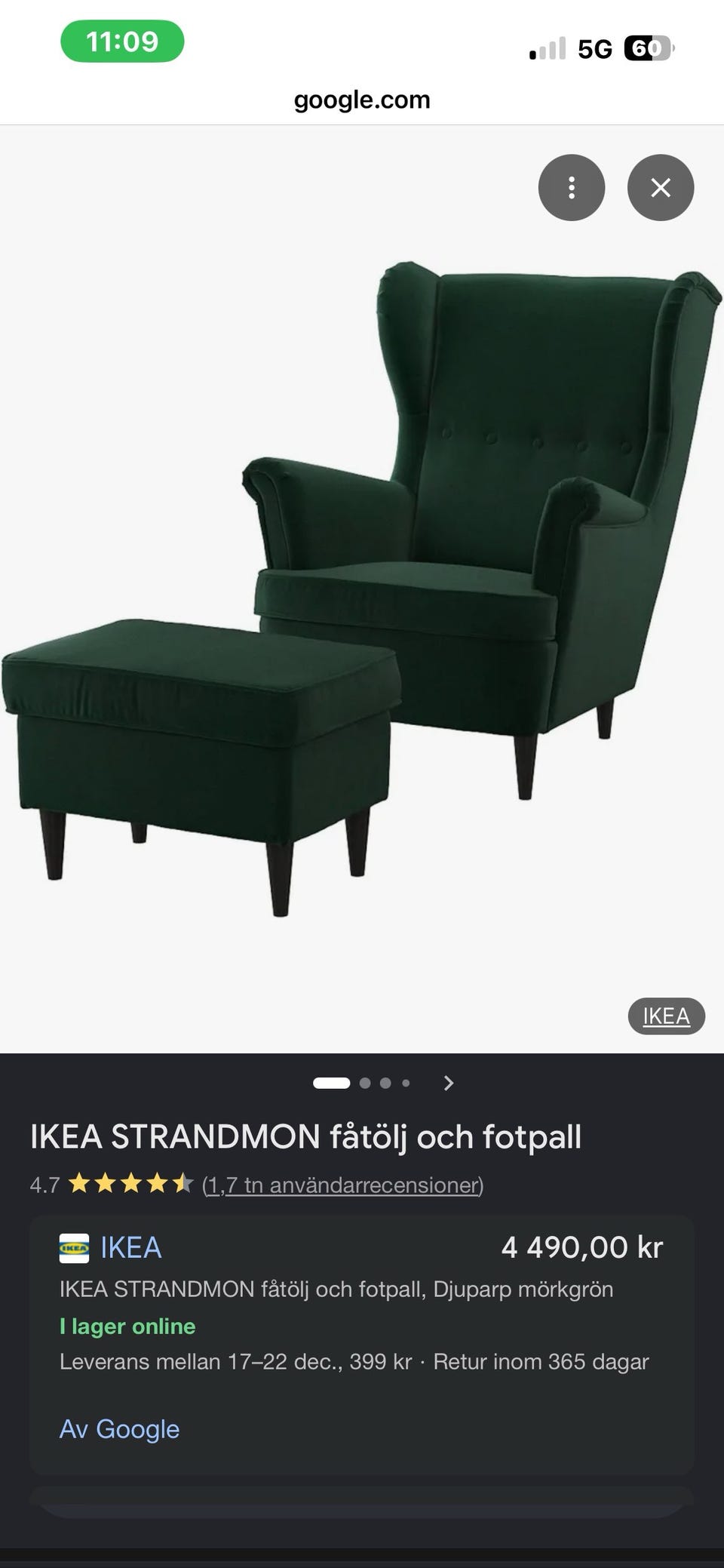Open the Av Google link
Screen dimensions: 724x1568
tap(118, 1428)
